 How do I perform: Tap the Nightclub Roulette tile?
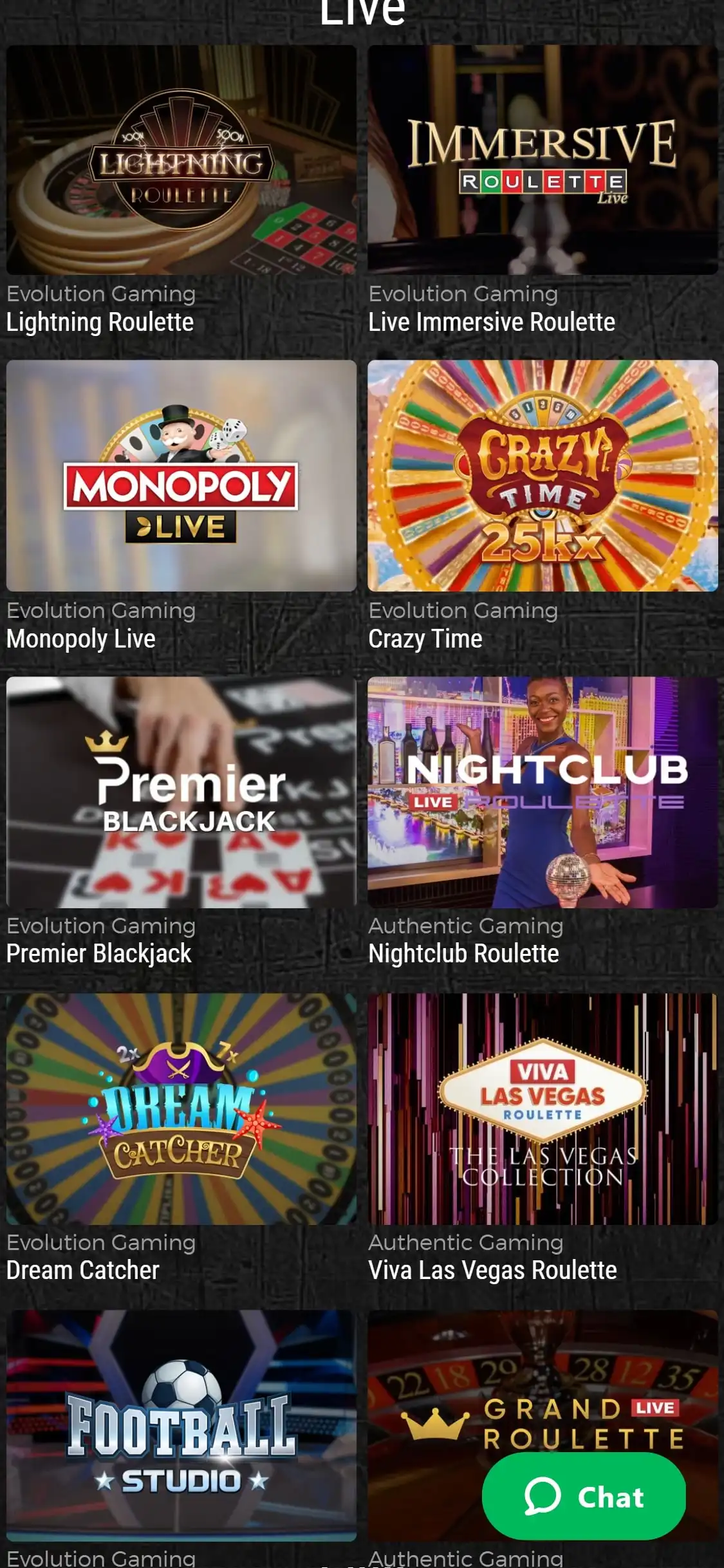click(x=542, y=792)
